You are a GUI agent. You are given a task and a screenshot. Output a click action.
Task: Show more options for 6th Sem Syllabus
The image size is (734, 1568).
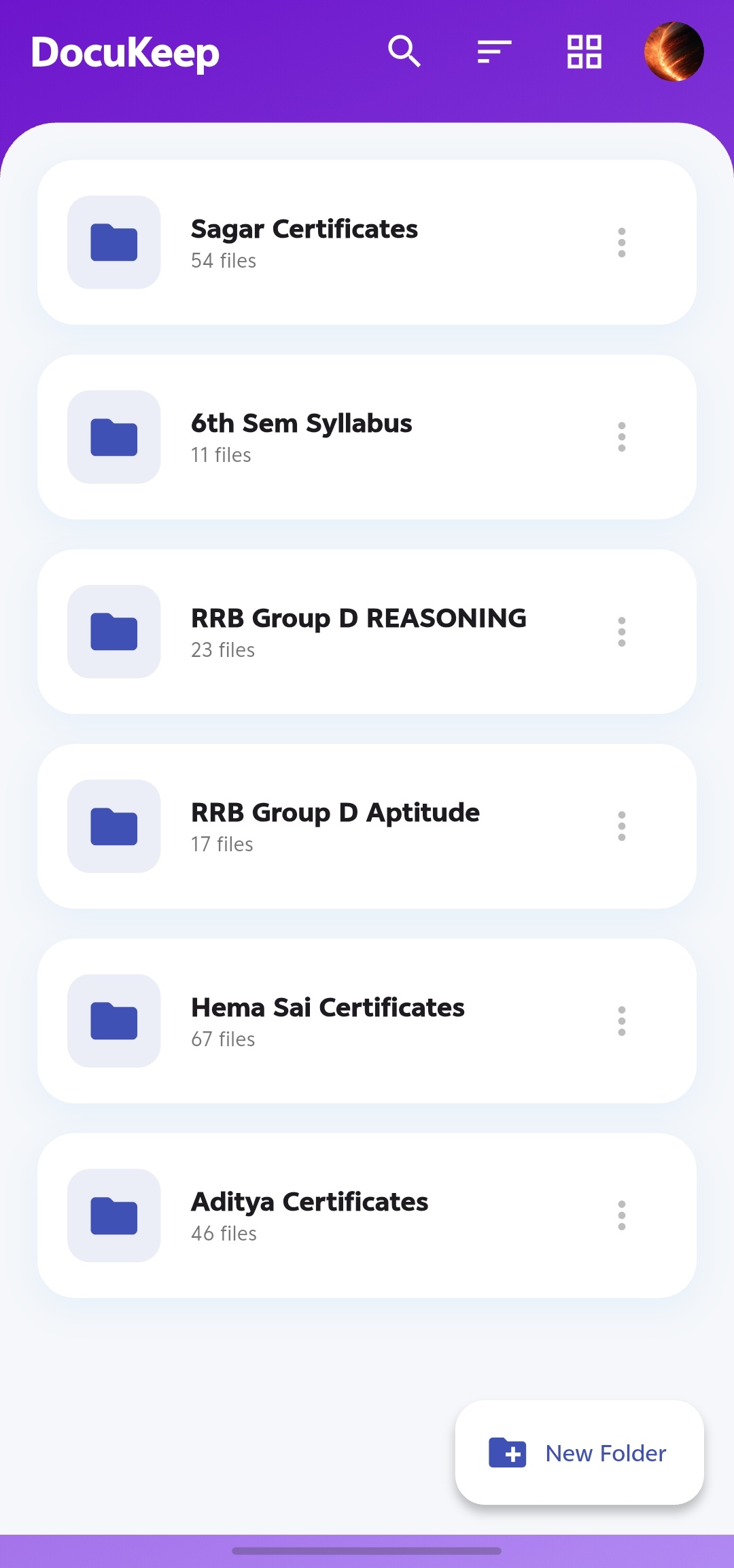(621, 437)
